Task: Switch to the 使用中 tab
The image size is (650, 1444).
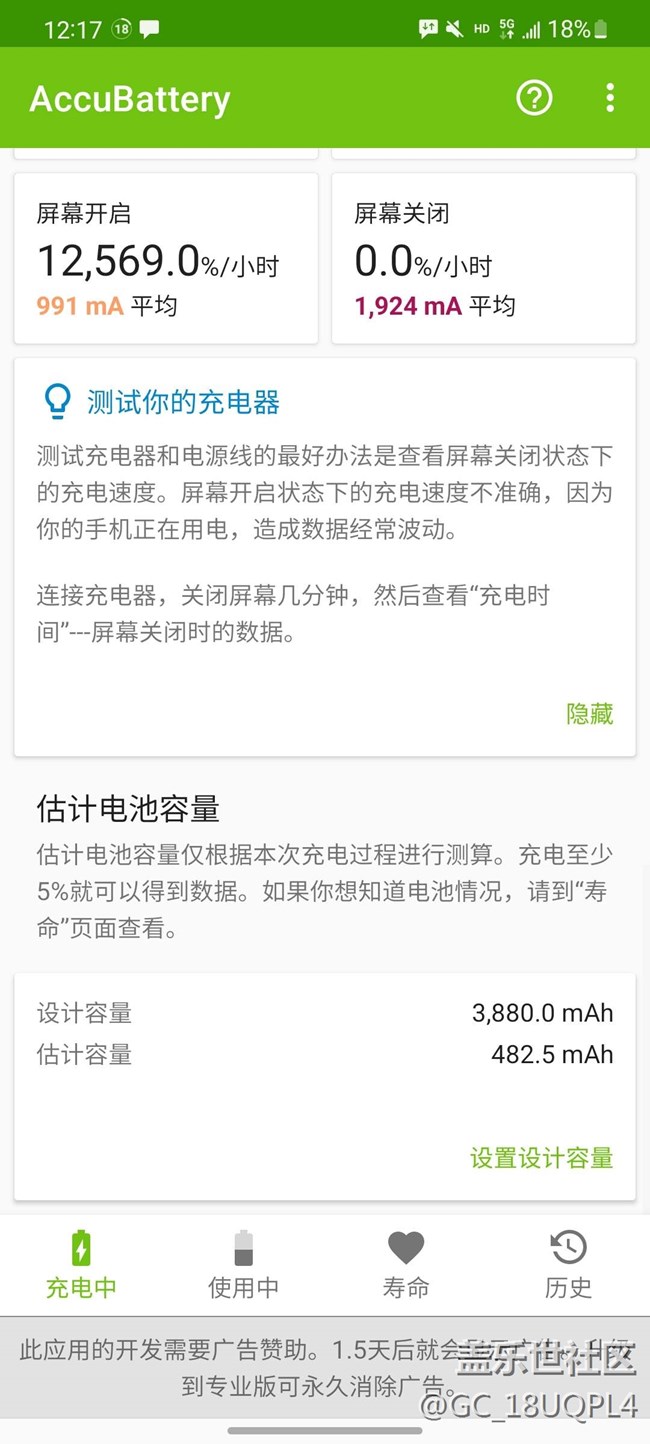Action: pyautogui.click(x=243, y=1265)
